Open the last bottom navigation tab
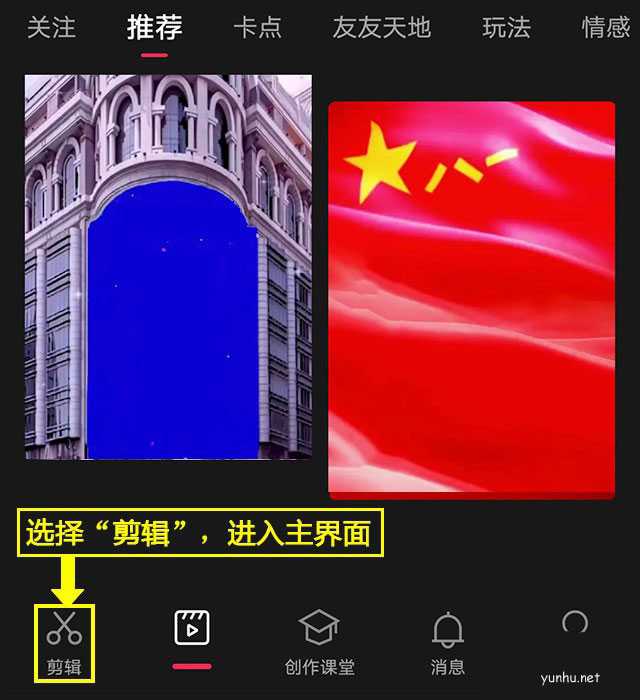This screenshot has width=640, height=700. pyautogui.click(x=575, y=626)
